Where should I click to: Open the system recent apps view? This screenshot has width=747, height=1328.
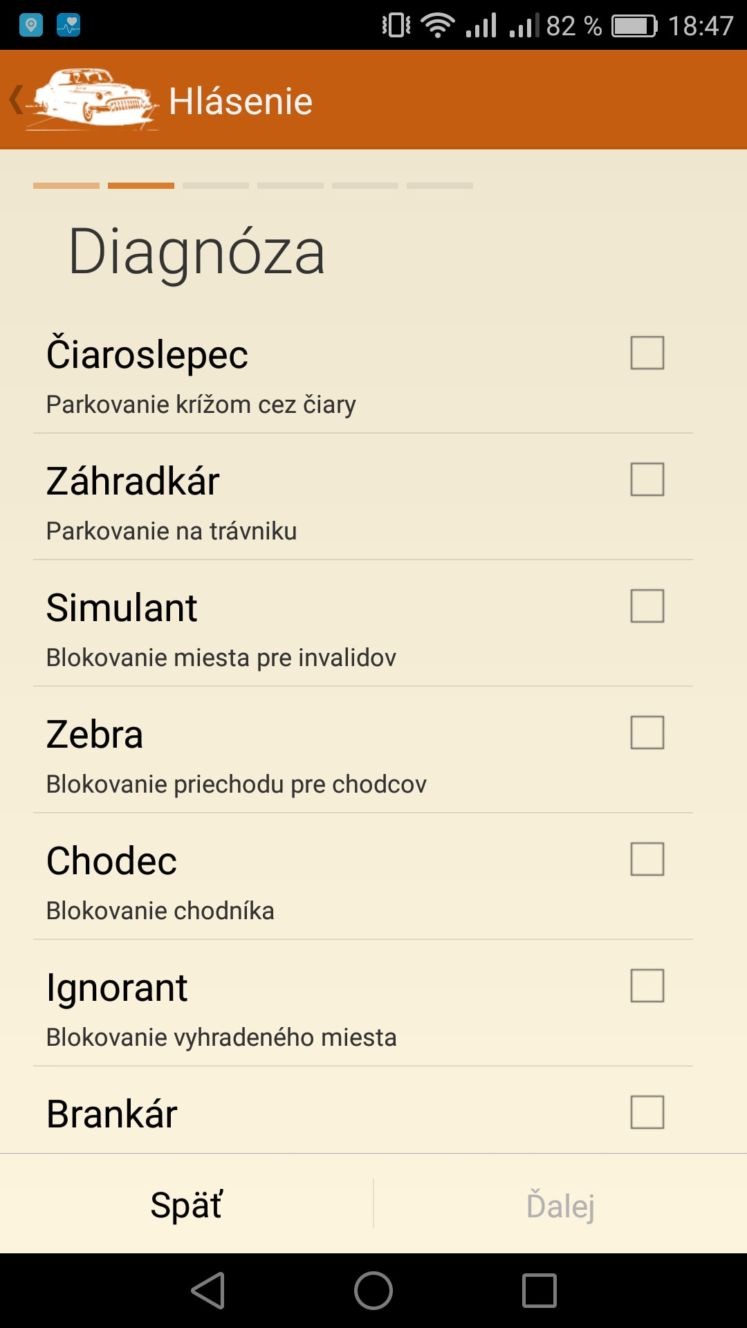pos(539,1291)
